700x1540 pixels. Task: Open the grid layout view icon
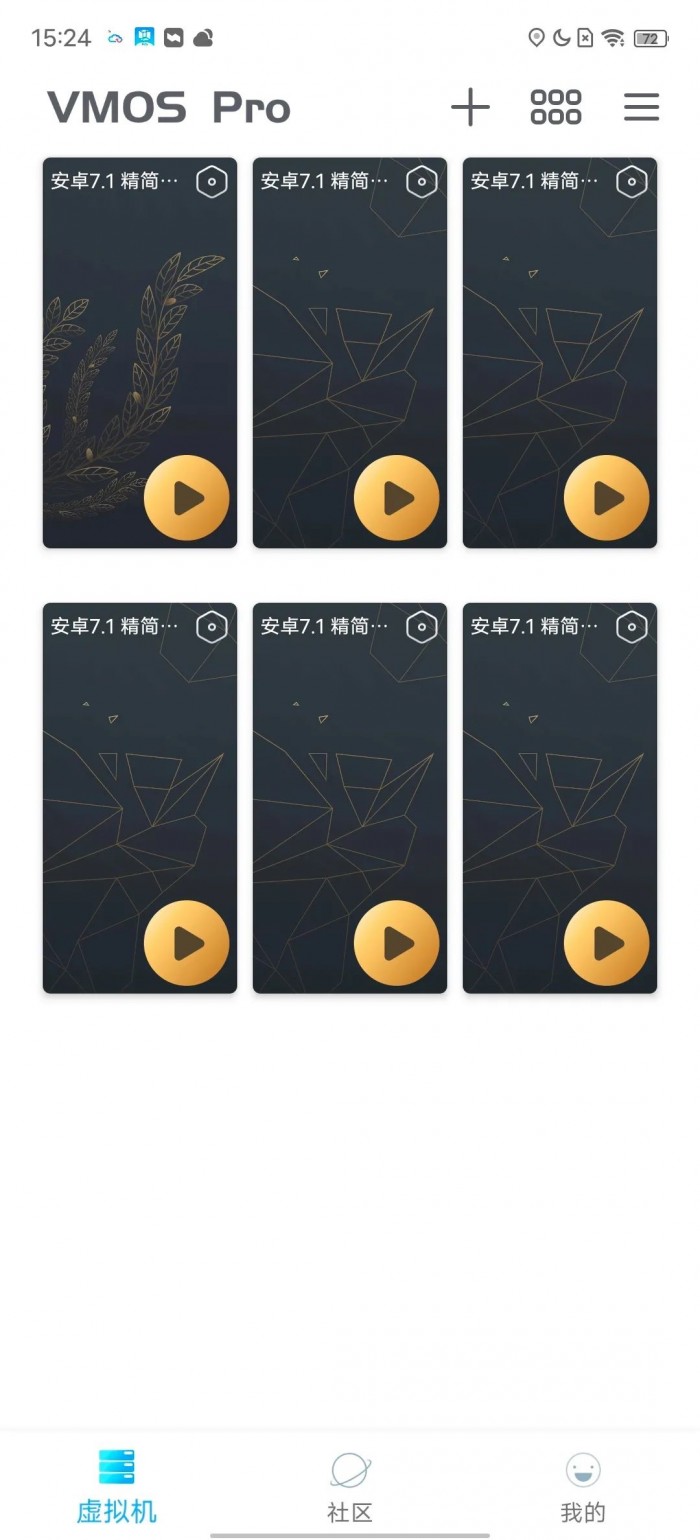pyautogui.click(x=556, y=107)
